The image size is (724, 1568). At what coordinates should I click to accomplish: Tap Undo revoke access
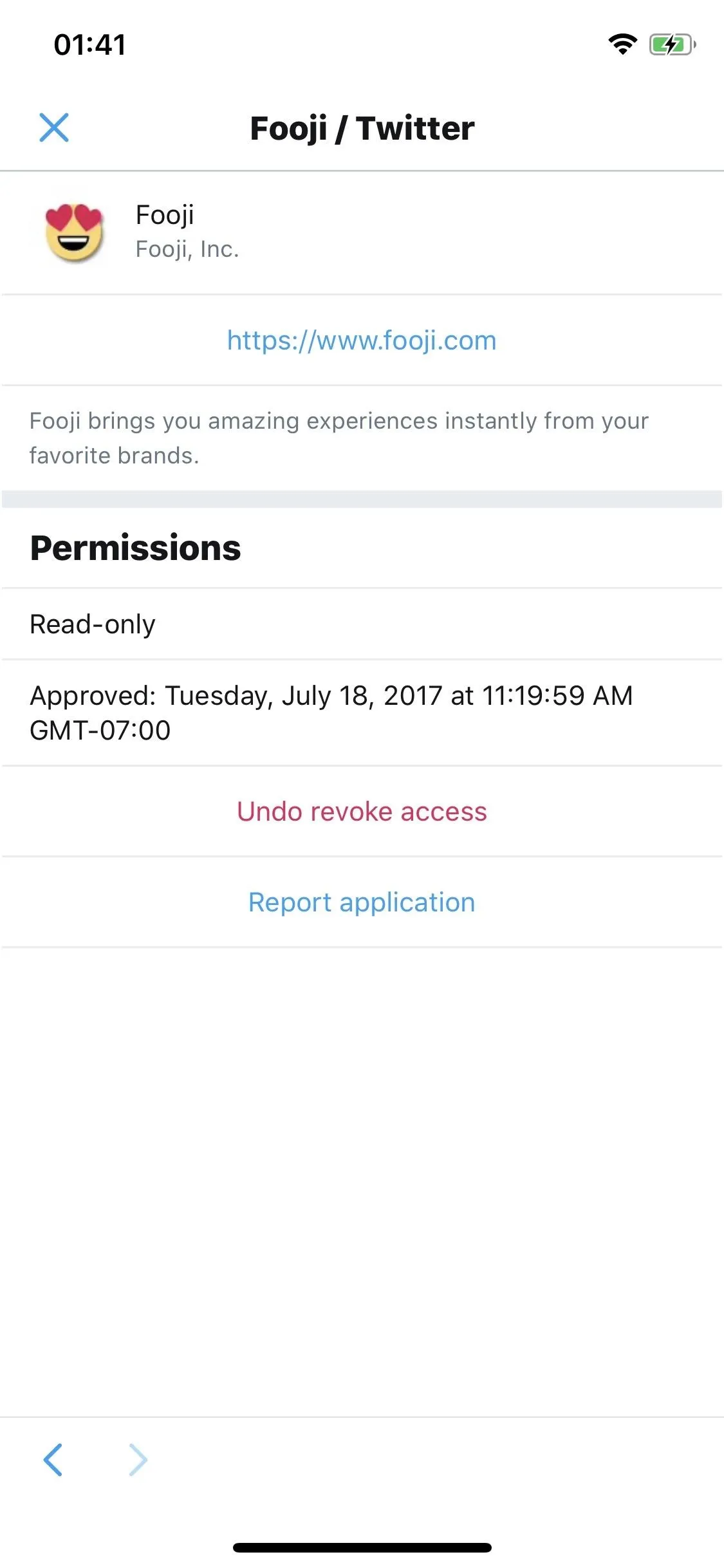pos(362,812)
